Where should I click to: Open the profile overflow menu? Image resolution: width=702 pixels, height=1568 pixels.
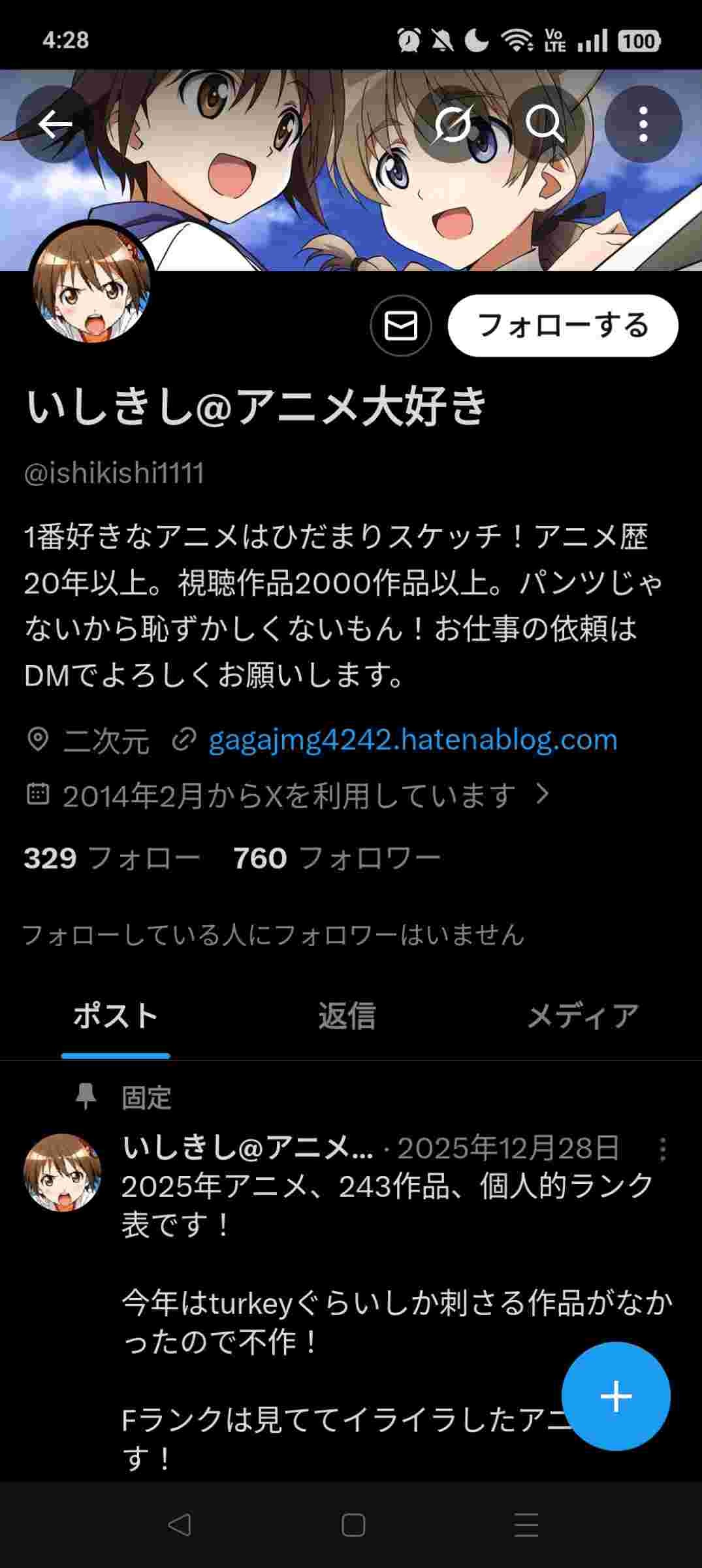click(x=643, y=124)
